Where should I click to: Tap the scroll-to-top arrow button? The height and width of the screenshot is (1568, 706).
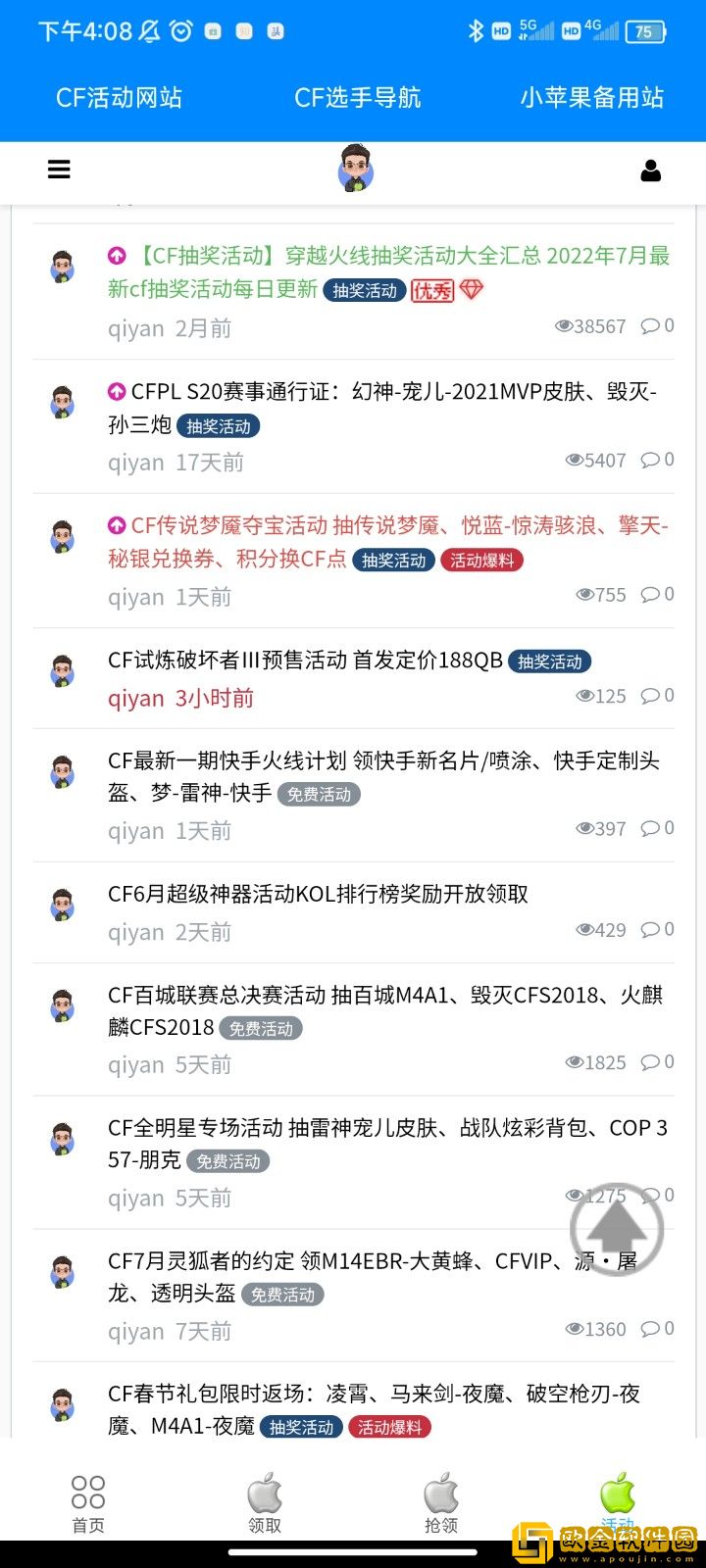tap(618, 1228)
